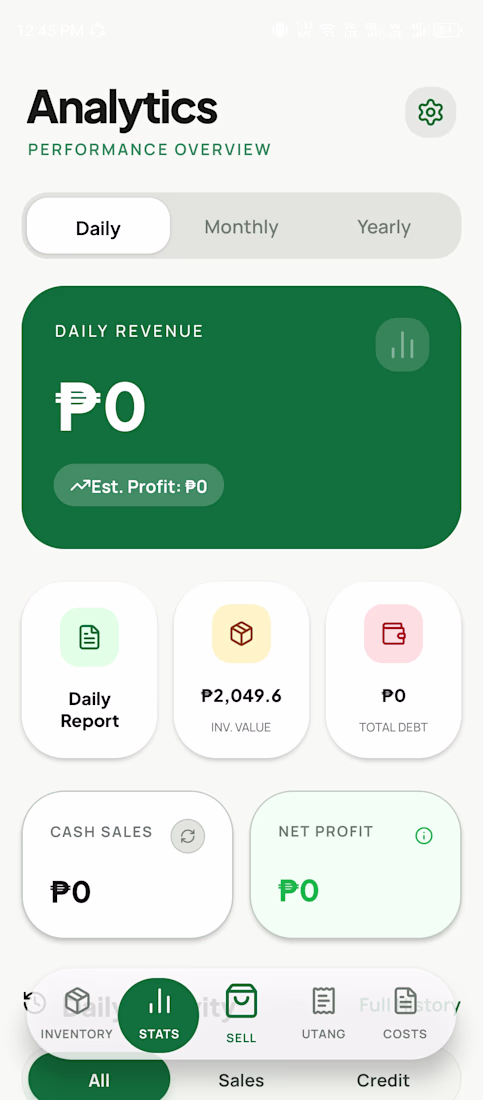483x1100 pixels.
Task: Filter activity by Credit
Action: [x=383, y=1080]
